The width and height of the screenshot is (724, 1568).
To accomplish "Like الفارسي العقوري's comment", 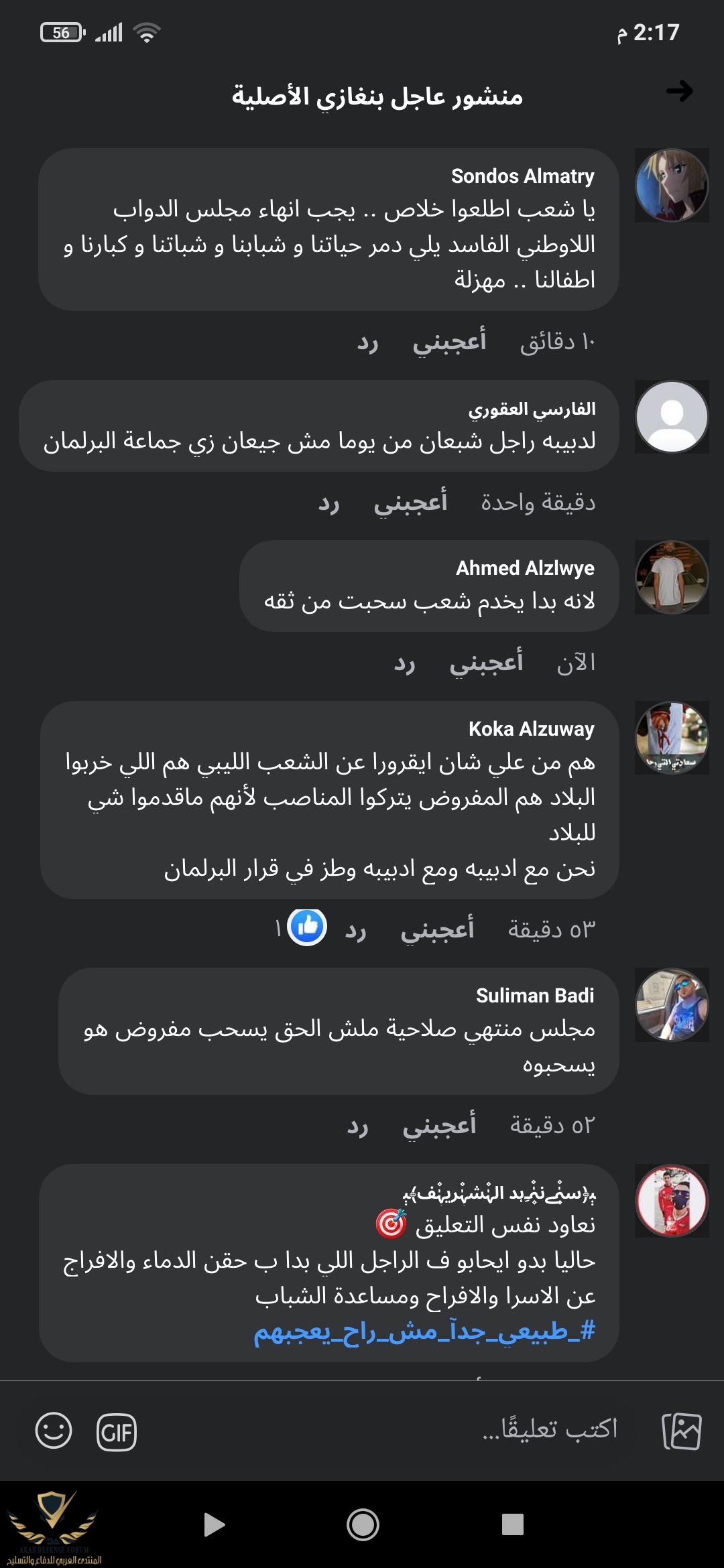I will (x=410, y=503).
